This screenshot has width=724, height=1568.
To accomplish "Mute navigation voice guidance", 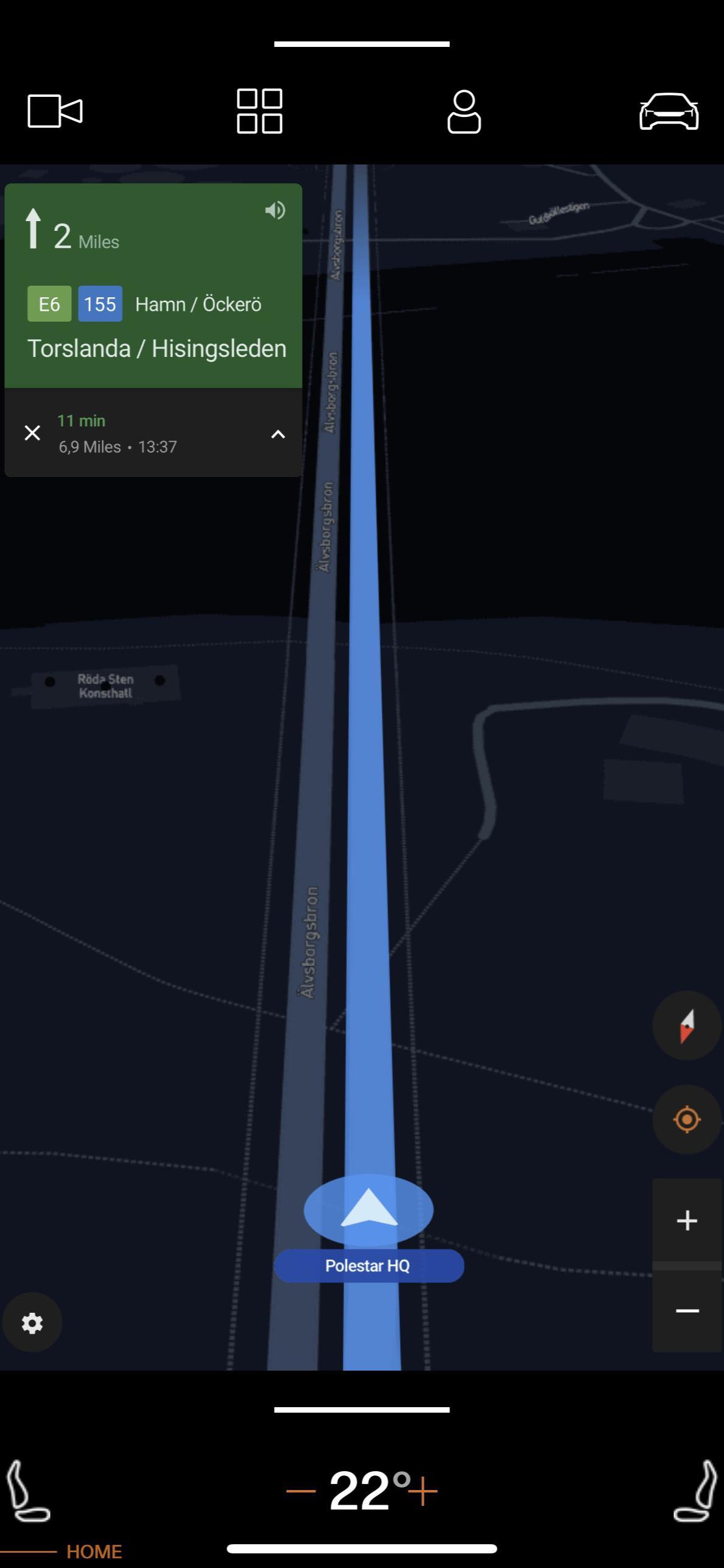I will pyautogui.click(x=275, y=210).
